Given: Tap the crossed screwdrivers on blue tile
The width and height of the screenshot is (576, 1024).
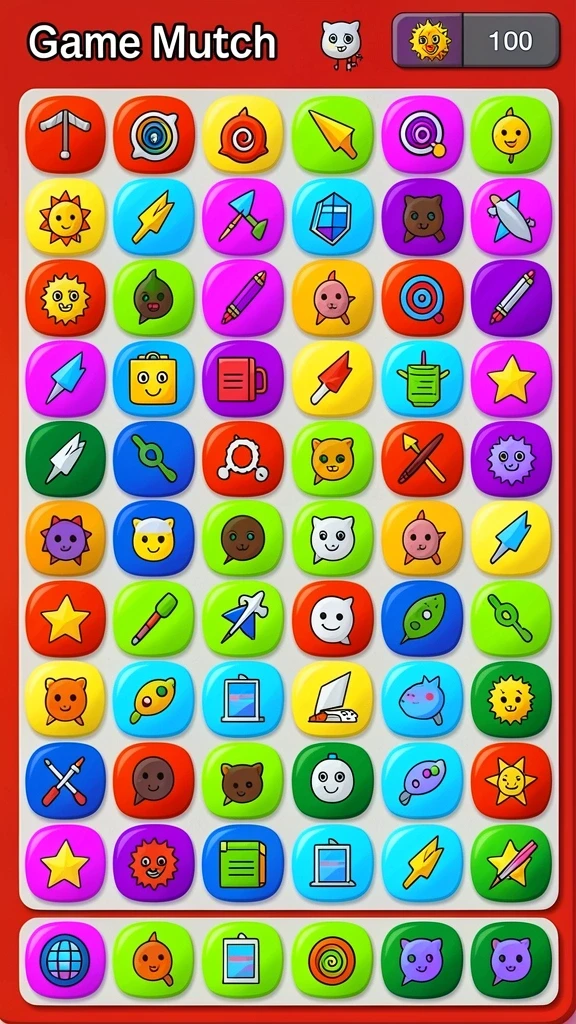Looking at the screenshot, I should click(65, 781).
